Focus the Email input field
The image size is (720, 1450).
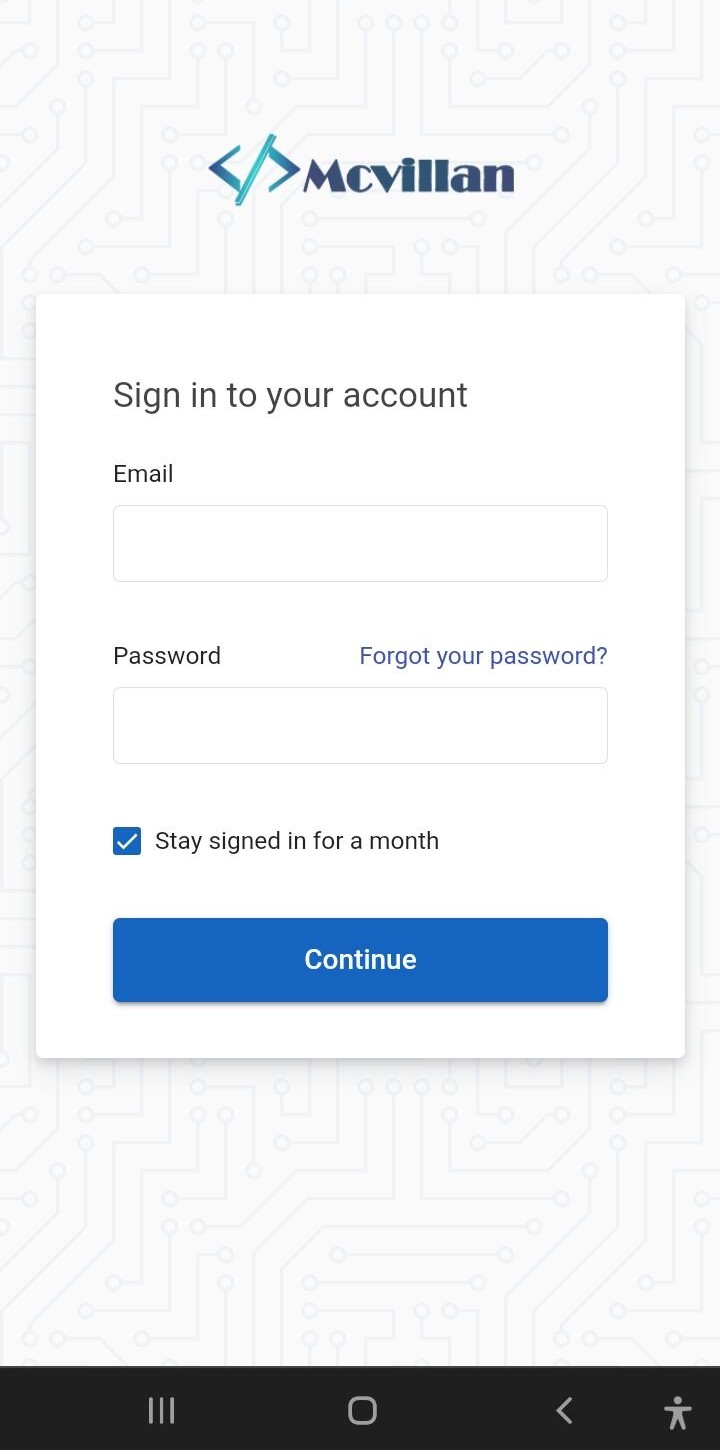click(x=360, y=543)
